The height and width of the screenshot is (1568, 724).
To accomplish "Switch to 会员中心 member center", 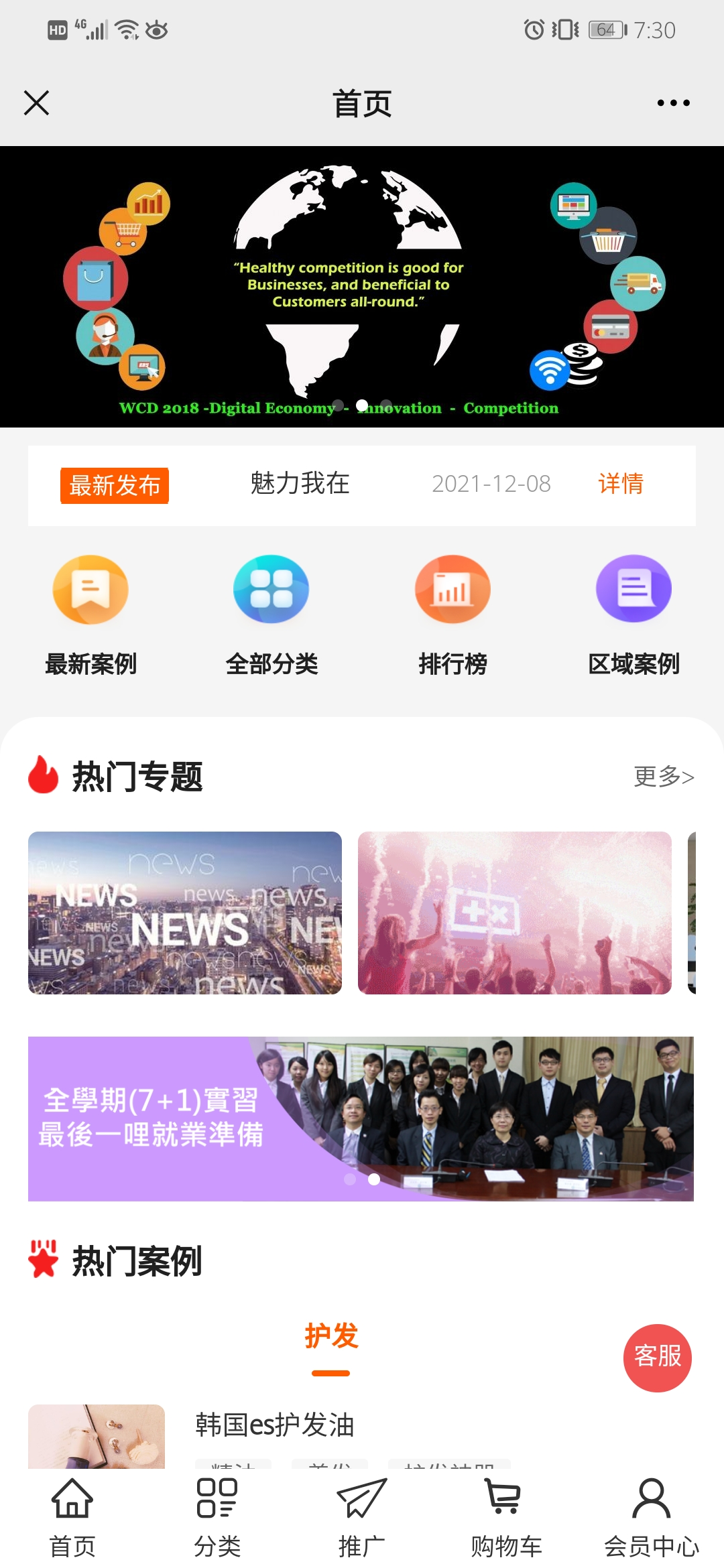I will pos(652,1517).
